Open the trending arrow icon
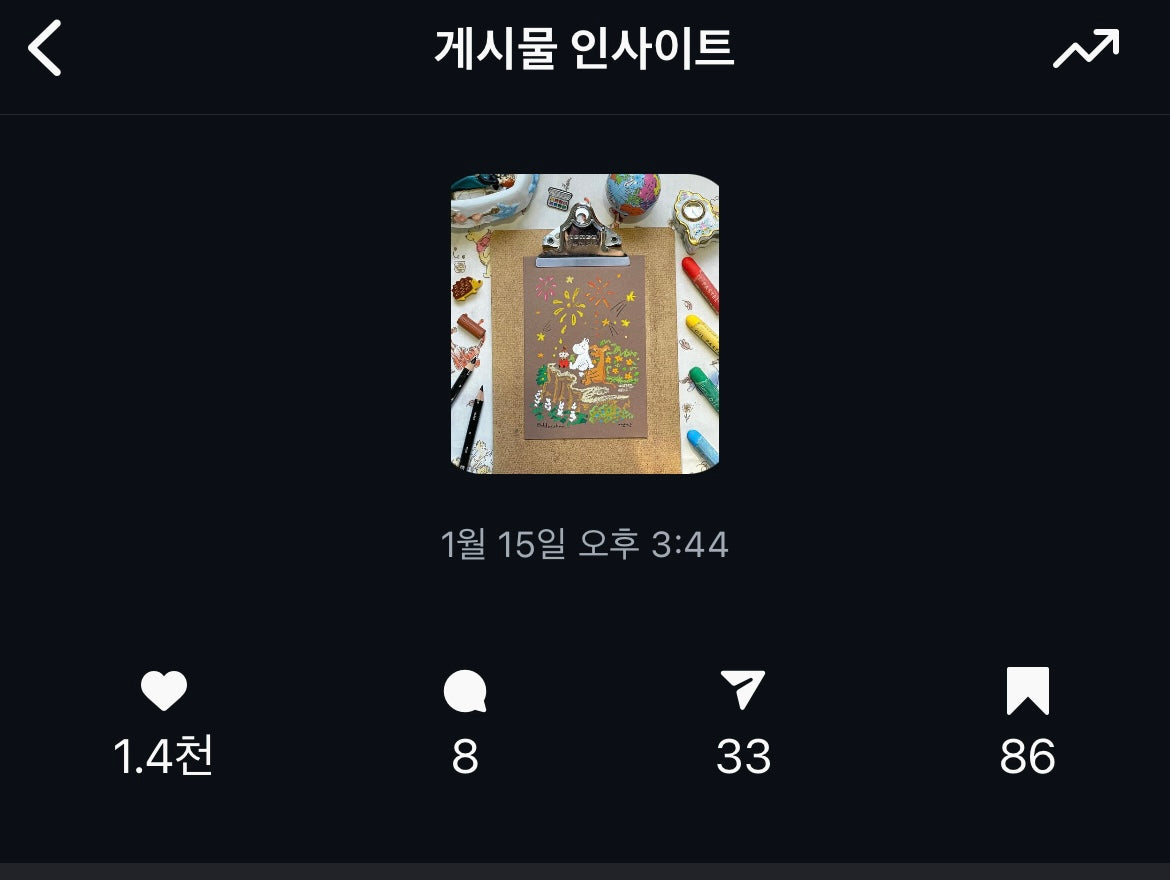 tap(1086, 48)
